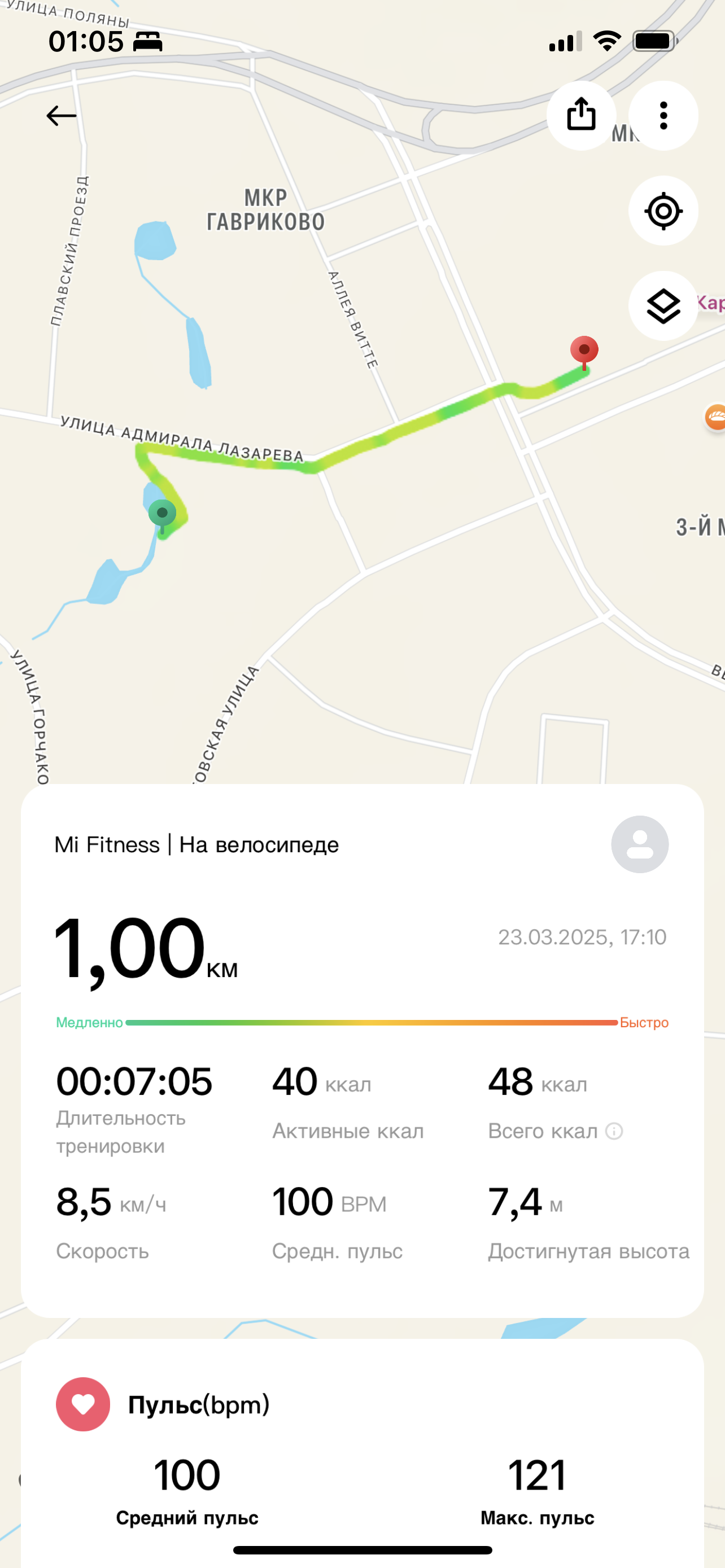Tap the red finish marker on map
Image resolution: width=725 pixels, height=1568 pixels.
pyautogui.click(x=584, y=352)
